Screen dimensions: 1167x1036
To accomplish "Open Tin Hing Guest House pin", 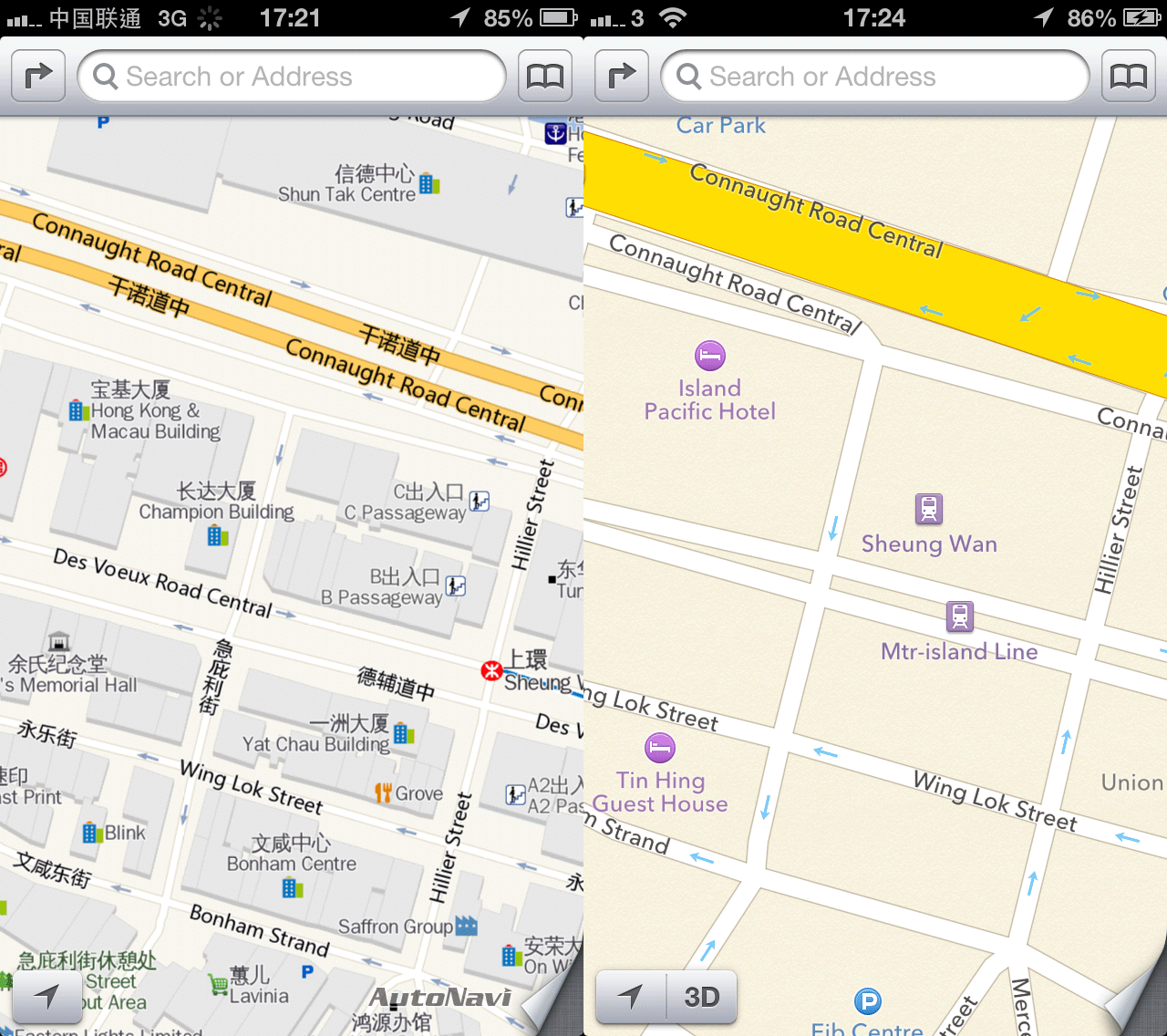I will click(660, 748).
